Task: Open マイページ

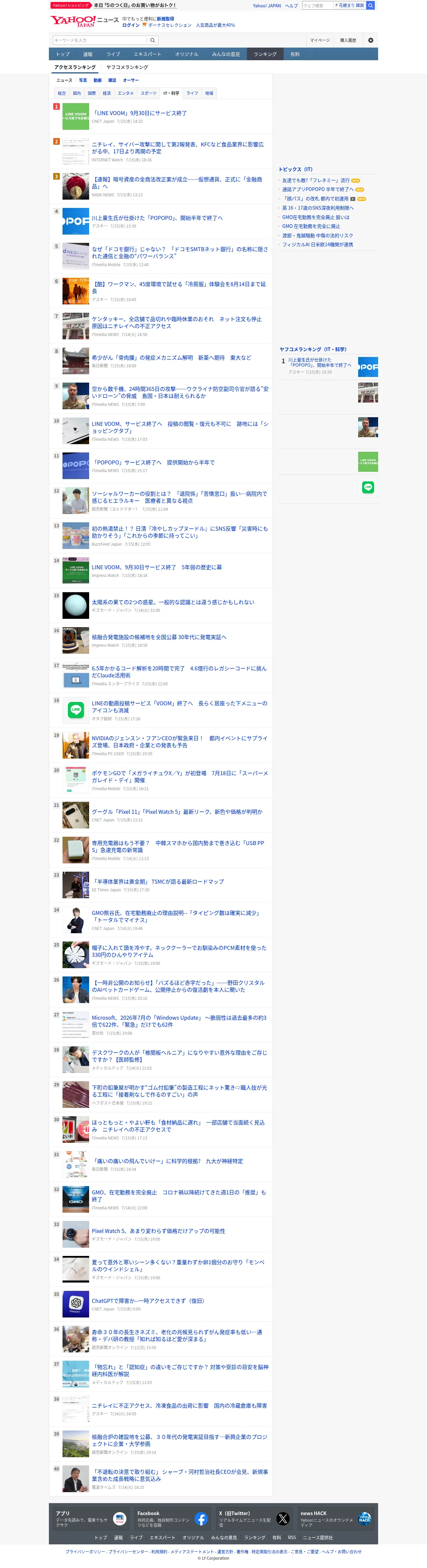Action: [x=320, y=40]
